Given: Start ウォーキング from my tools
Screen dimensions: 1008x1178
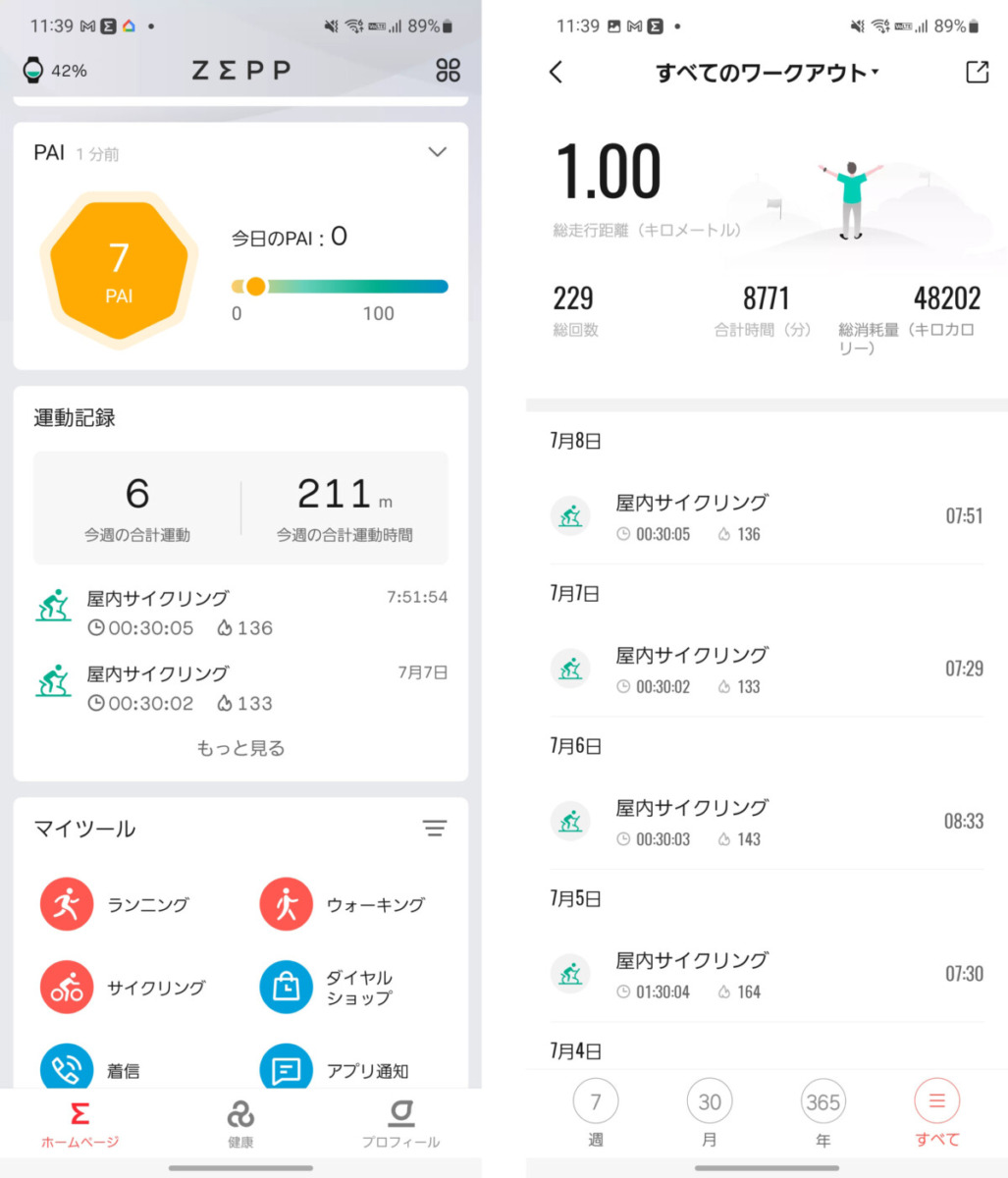Looking at the screenshot, I should coord(286,904).
